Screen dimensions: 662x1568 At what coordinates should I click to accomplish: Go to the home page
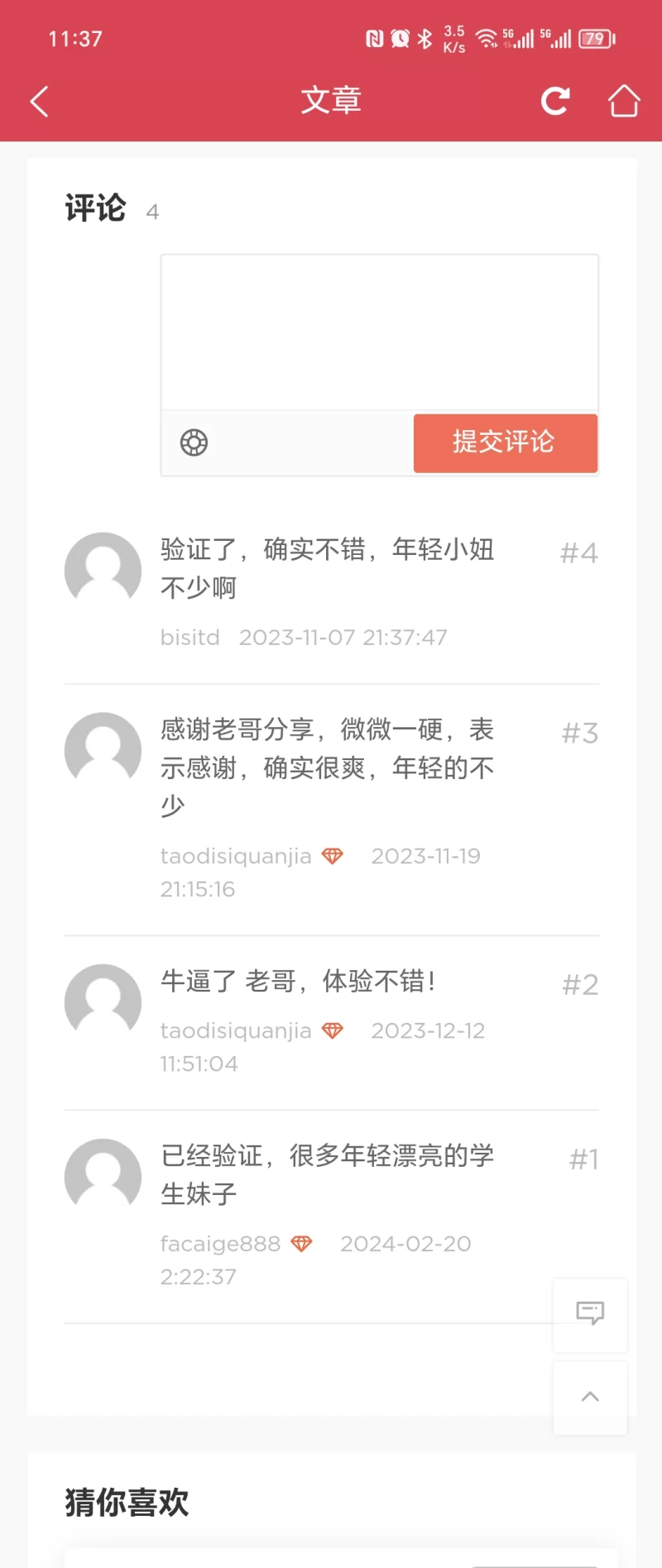624,101
